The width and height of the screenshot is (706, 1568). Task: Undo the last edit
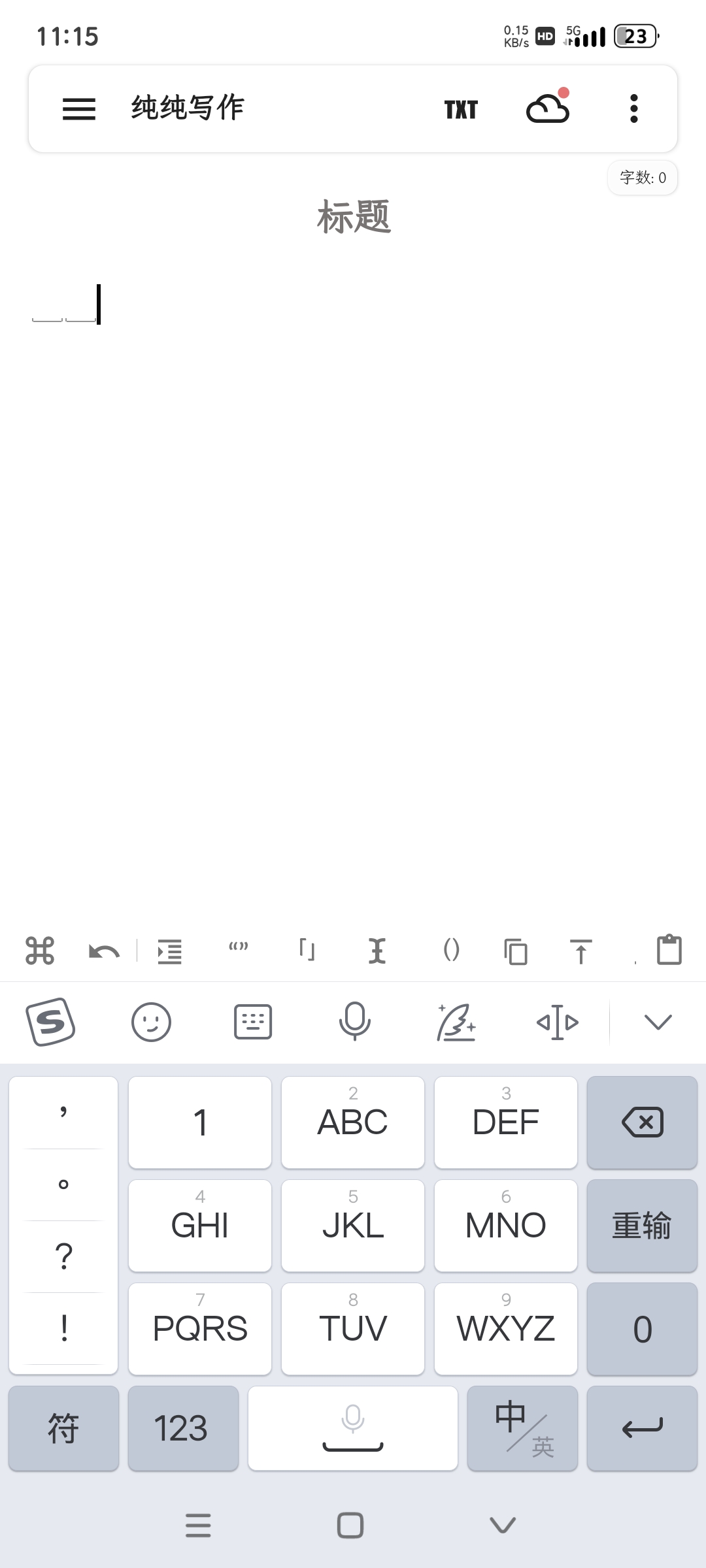click(104, 951)
